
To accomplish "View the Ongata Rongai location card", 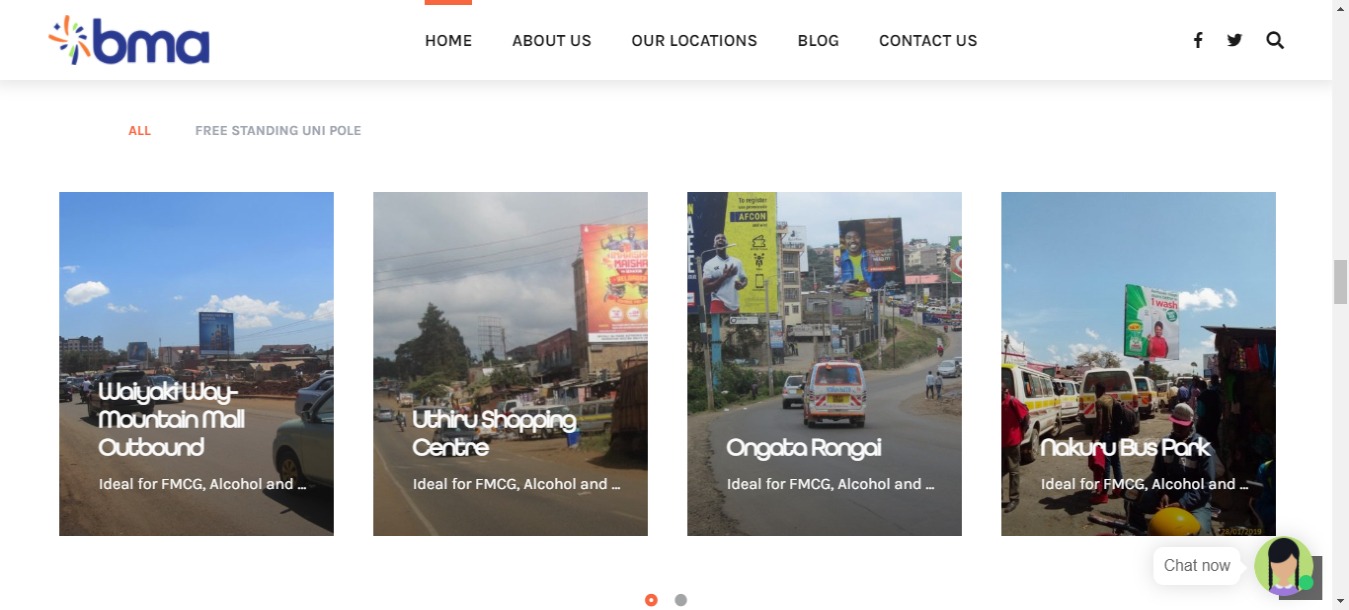I will (x=824, y=363).
